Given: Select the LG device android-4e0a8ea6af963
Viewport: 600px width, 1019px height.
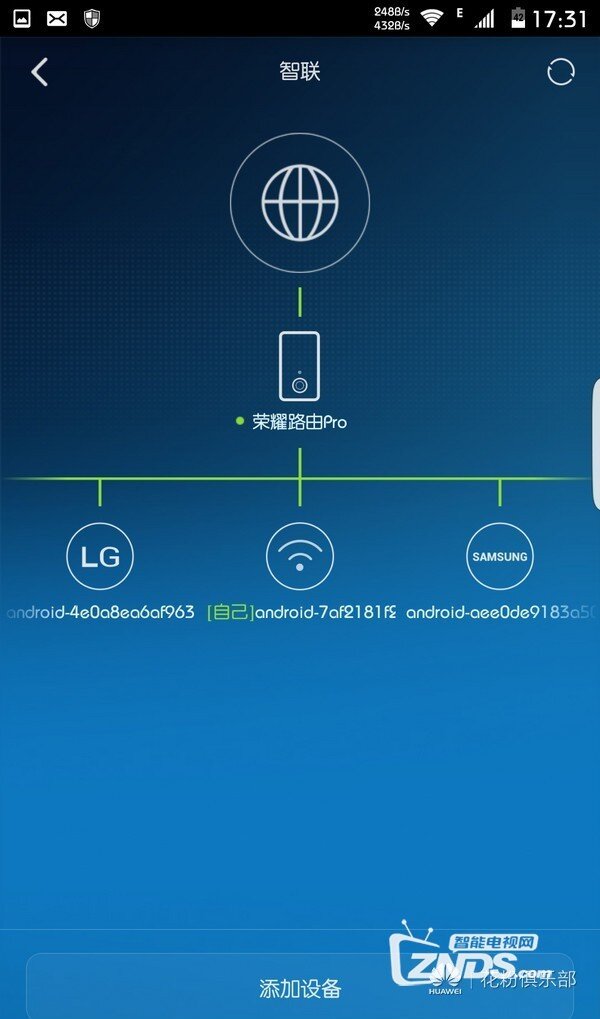Looking at the screenshot, I should pyautogui.click(x=100, y=556).
